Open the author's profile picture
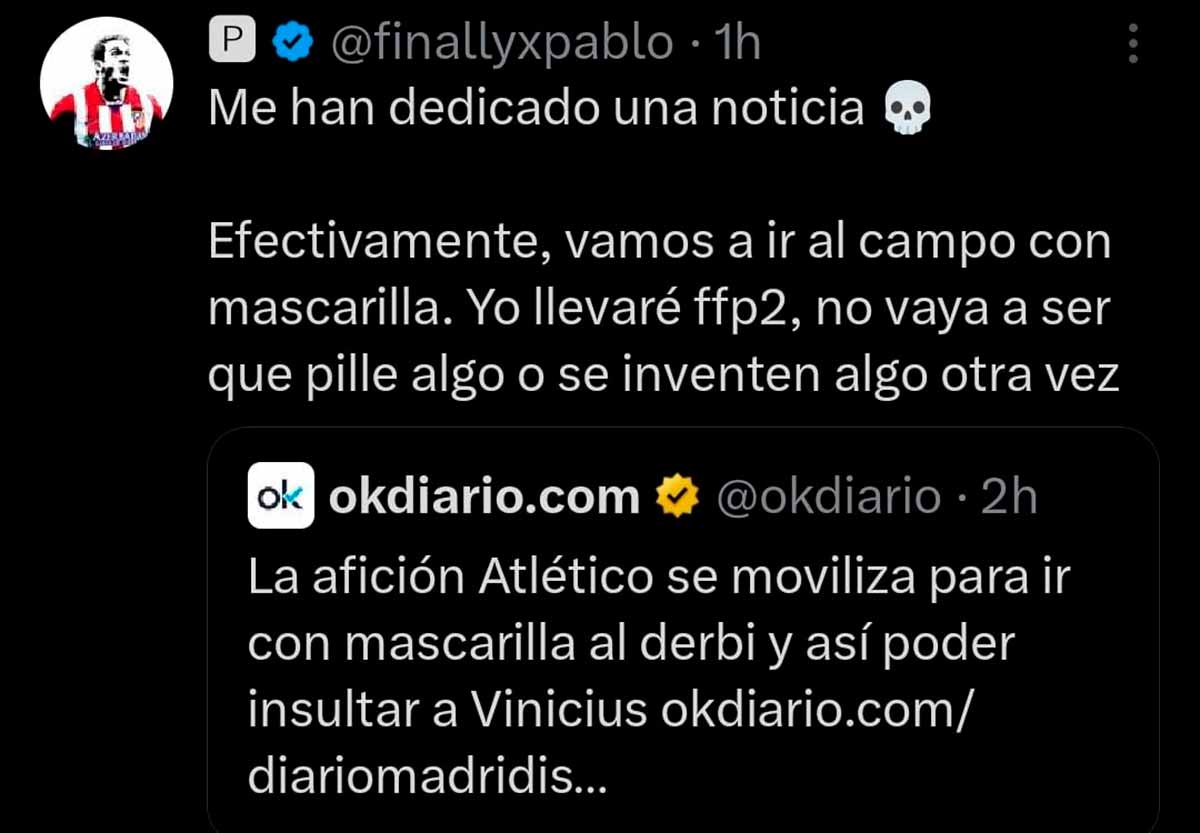Screen dimensions: 1200x833 [106, 84]
